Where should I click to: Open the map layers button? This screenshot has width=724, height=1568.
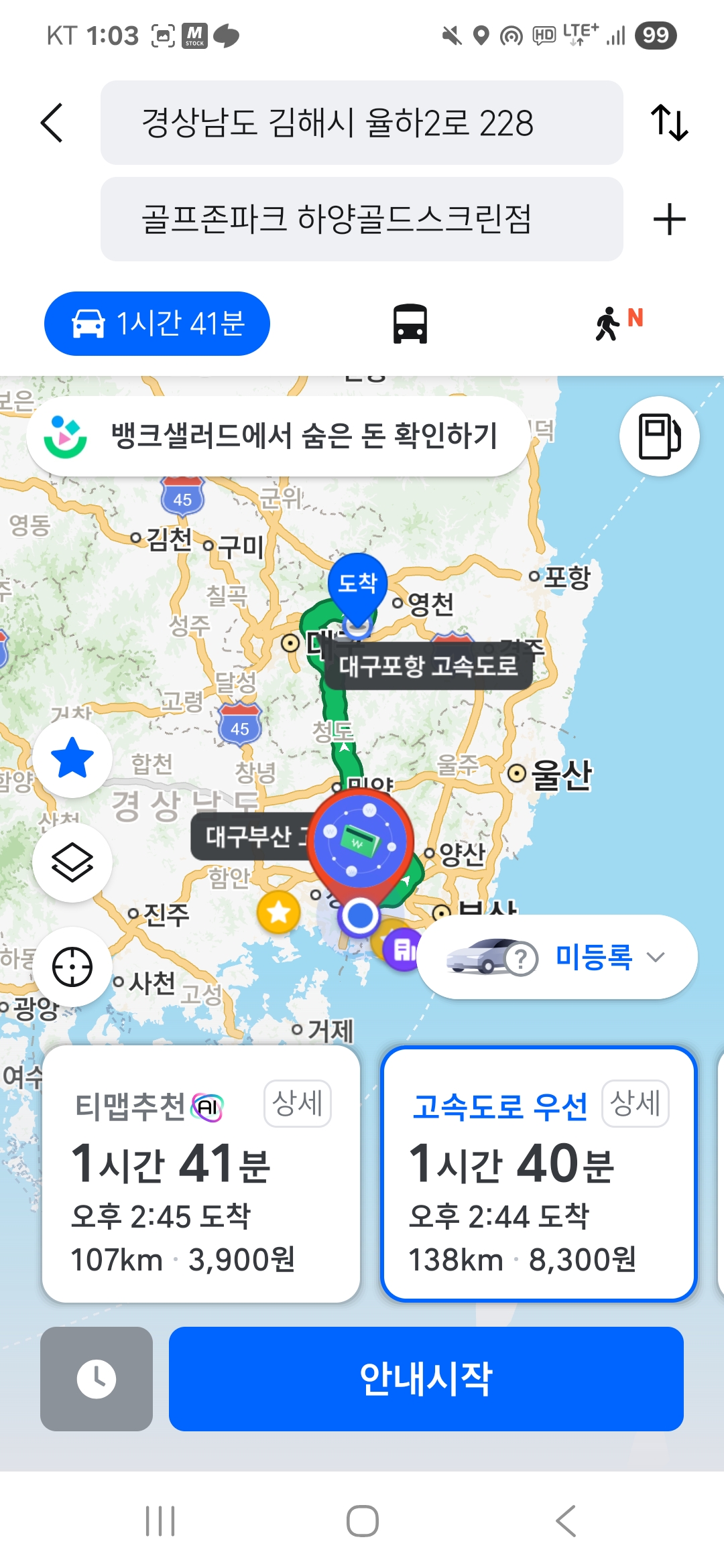tap(72, 862)
